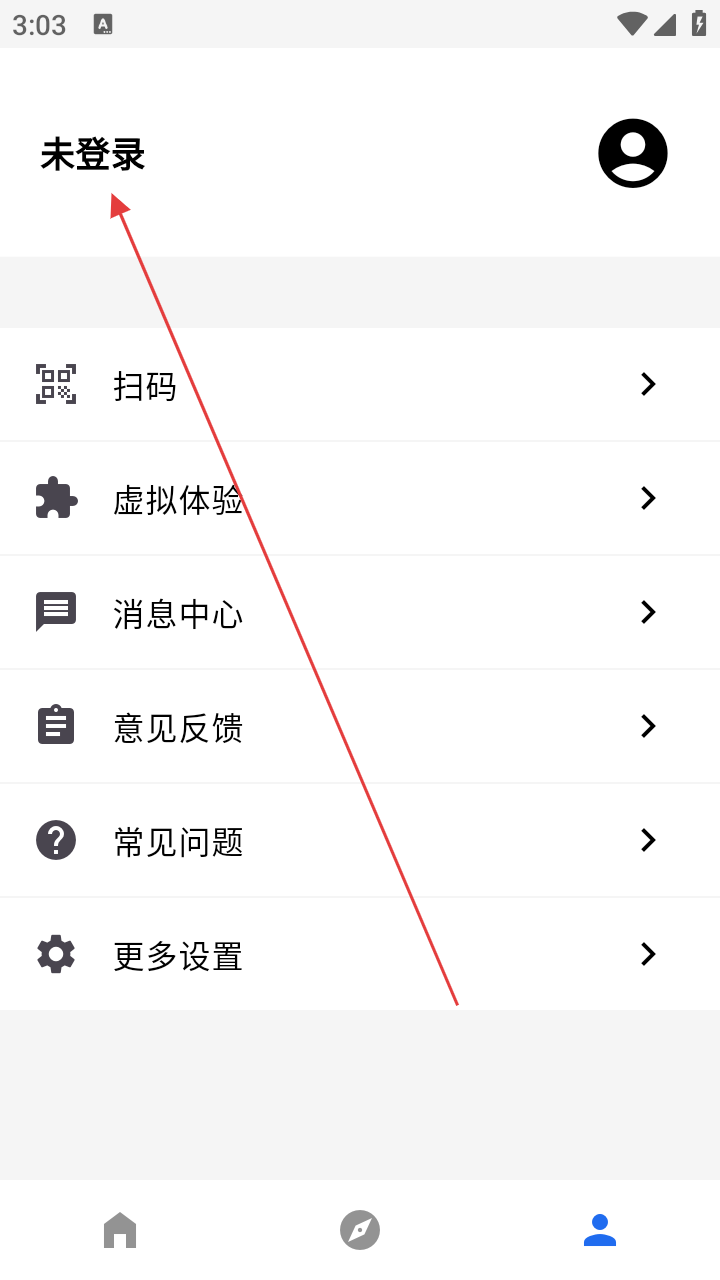Tap 未登录 to log in
This screenshot has width=720, height=1280.
[x=93, y=155]
